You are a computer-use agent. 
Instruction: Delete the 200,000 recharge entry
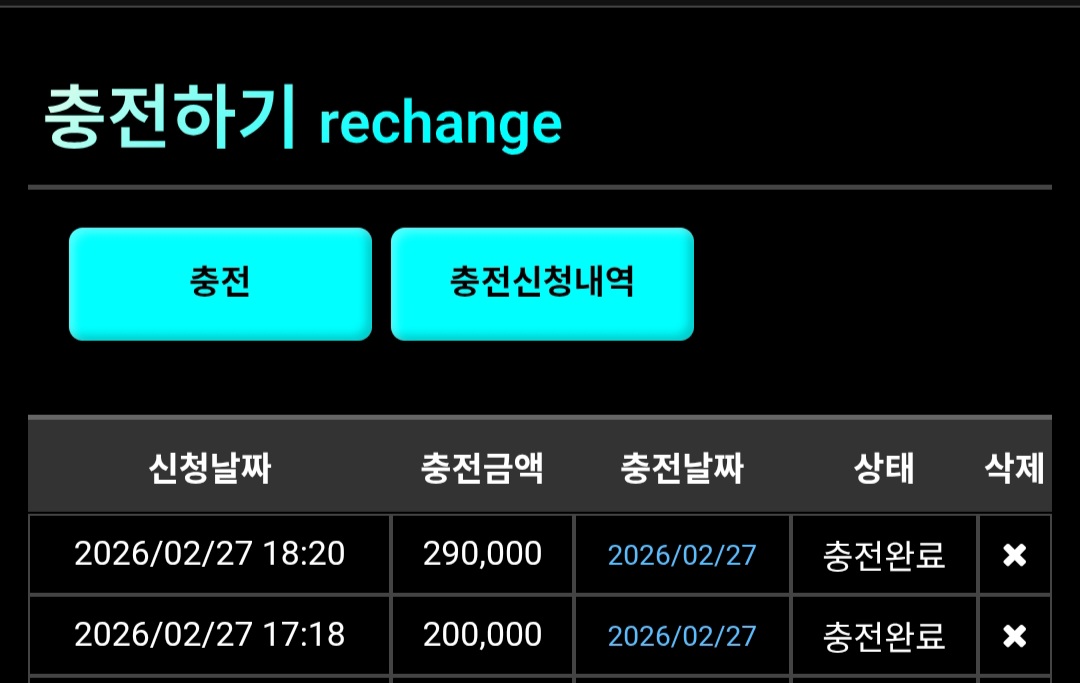pos(1014,636)
